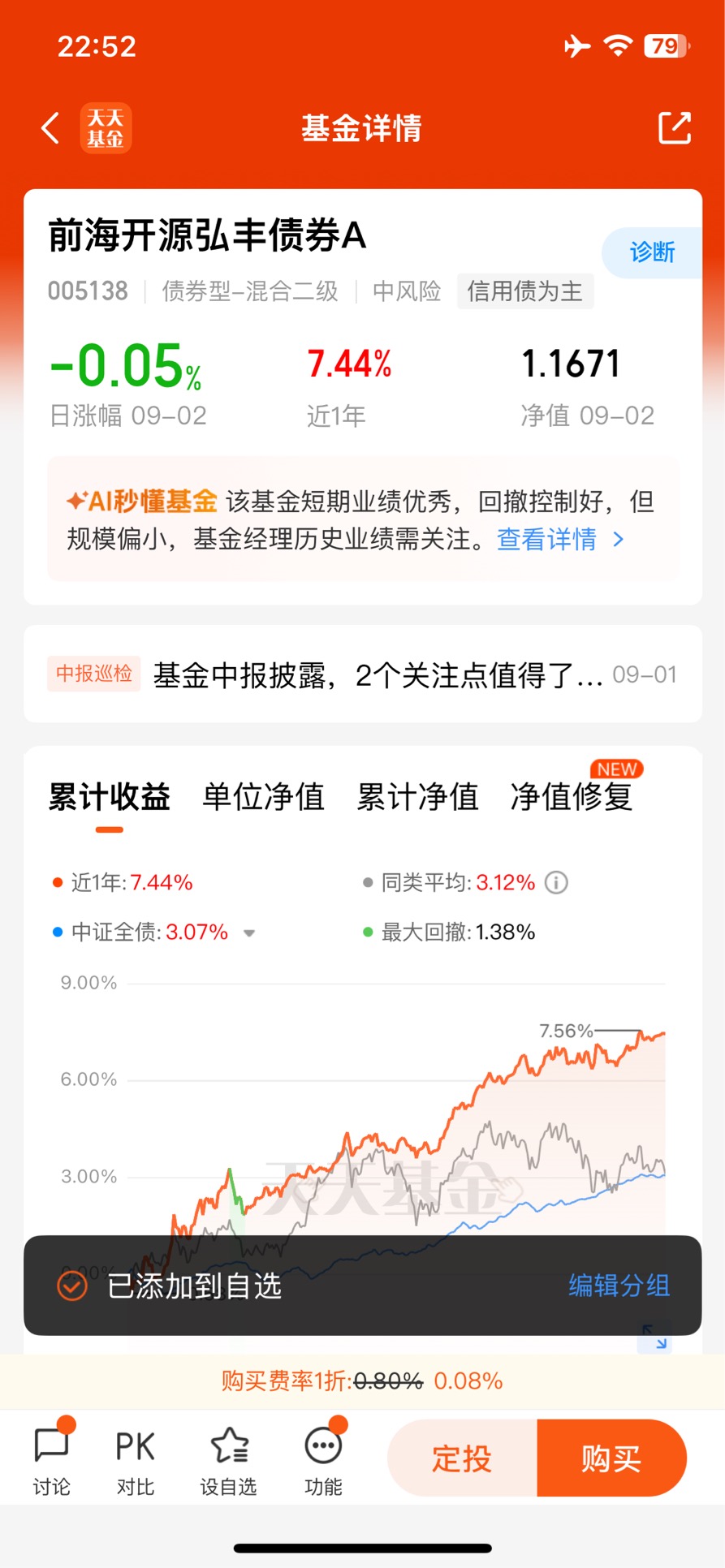
Task: Select 累计收益 tab
Action: click(x=110, y=797)
